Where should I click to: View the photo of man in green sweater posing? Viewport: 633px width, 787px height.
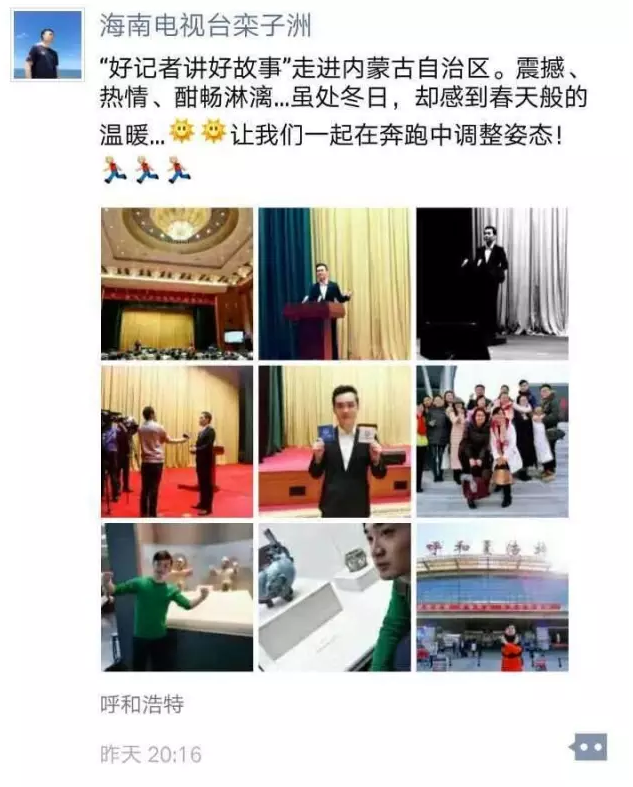point(177,597)
